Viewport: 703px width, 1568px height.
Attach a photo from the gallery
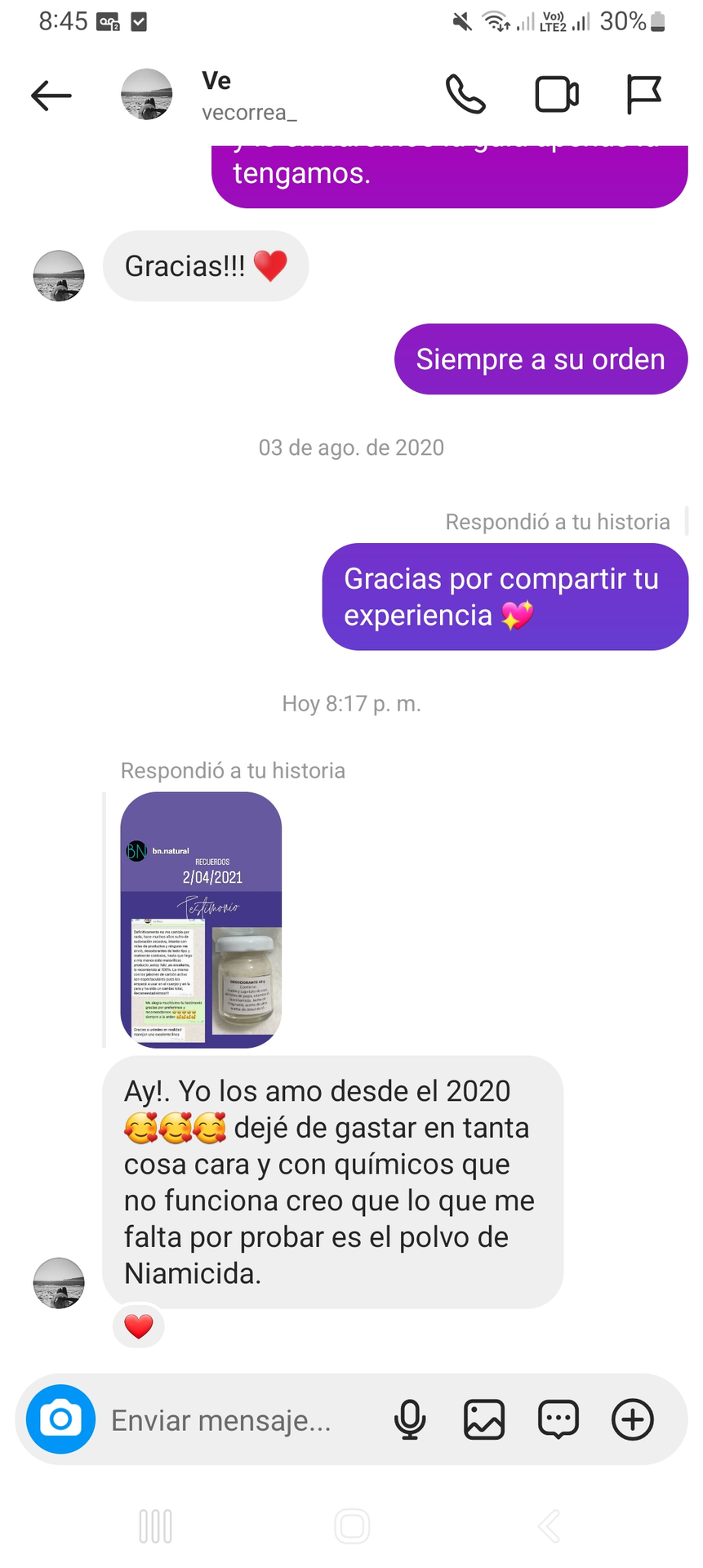click(x=484, y=1419)
